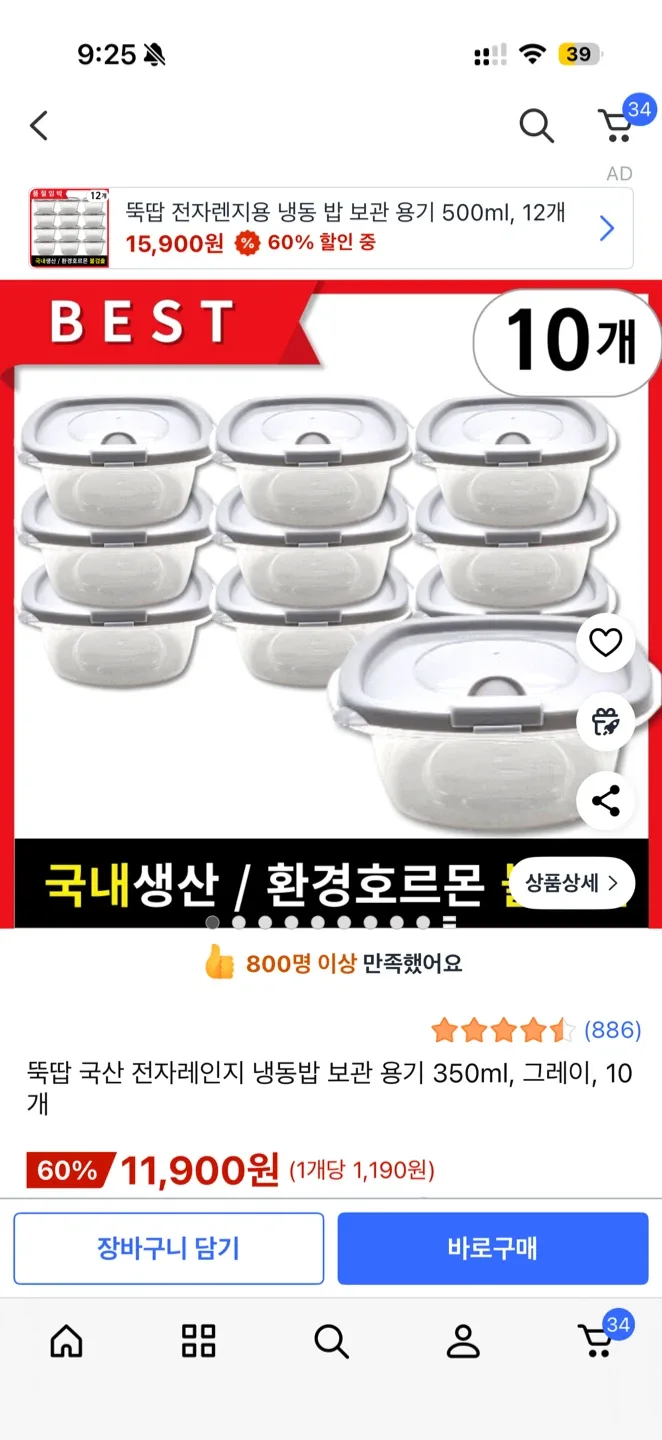Open the my account profile tab
Image resolution: width=662 pixels, height=1440 pixels.
[463, 1341]
